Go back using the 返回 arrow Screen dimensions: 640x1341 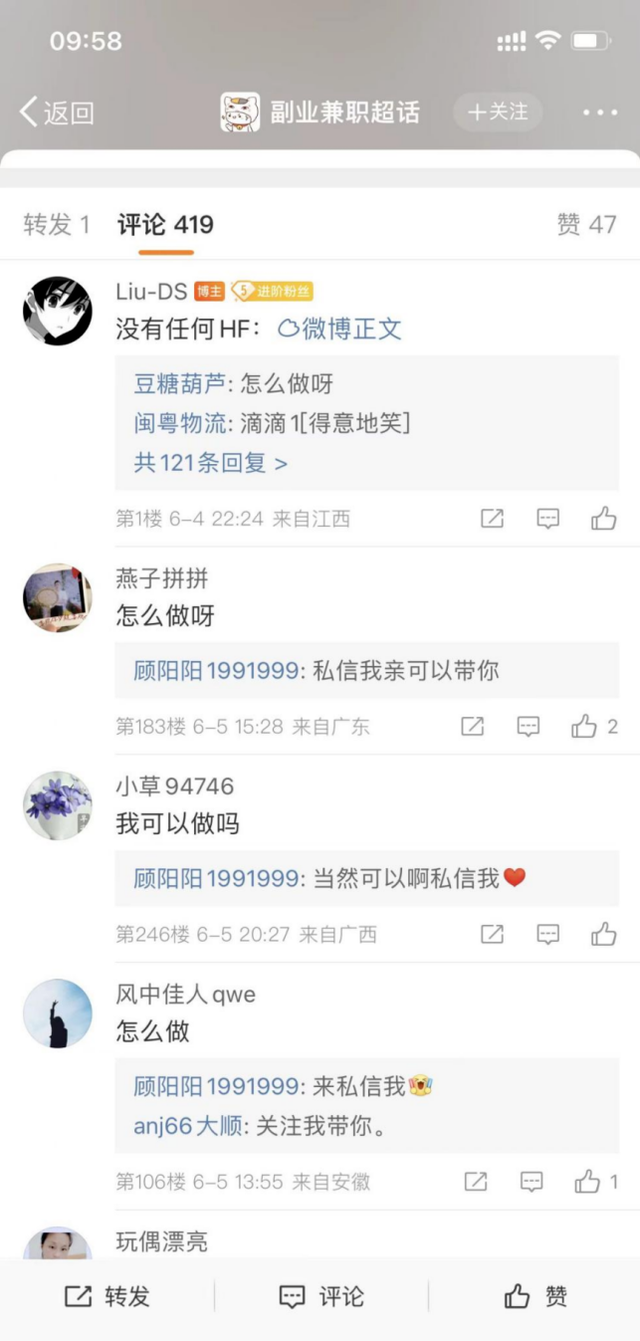(57, 112)
